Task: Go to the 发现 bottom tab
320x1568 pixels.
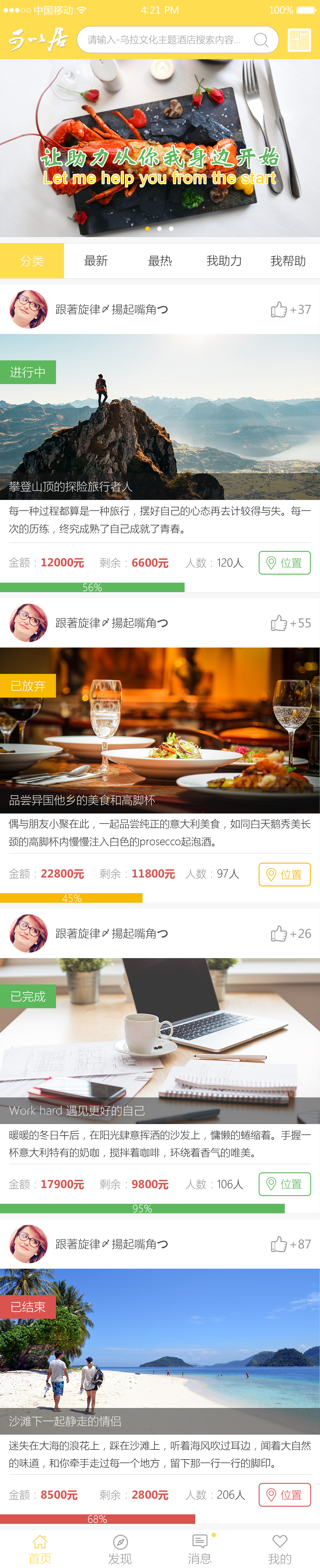Action: coord(120,1550)
